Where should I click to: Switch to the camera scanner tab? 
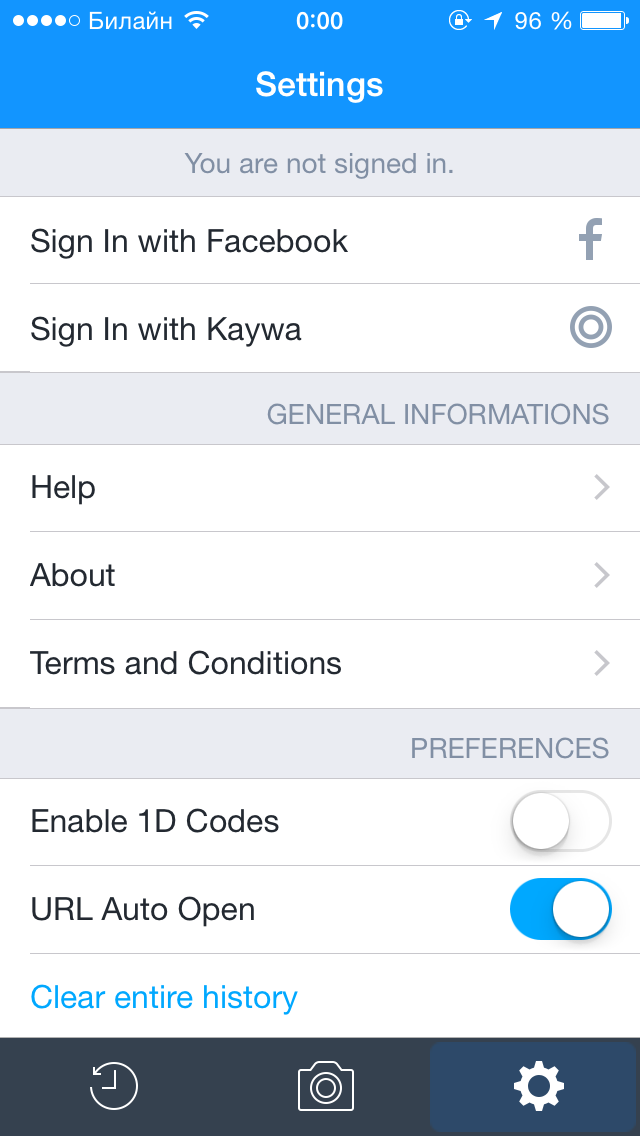click(x=326, y=1086)
